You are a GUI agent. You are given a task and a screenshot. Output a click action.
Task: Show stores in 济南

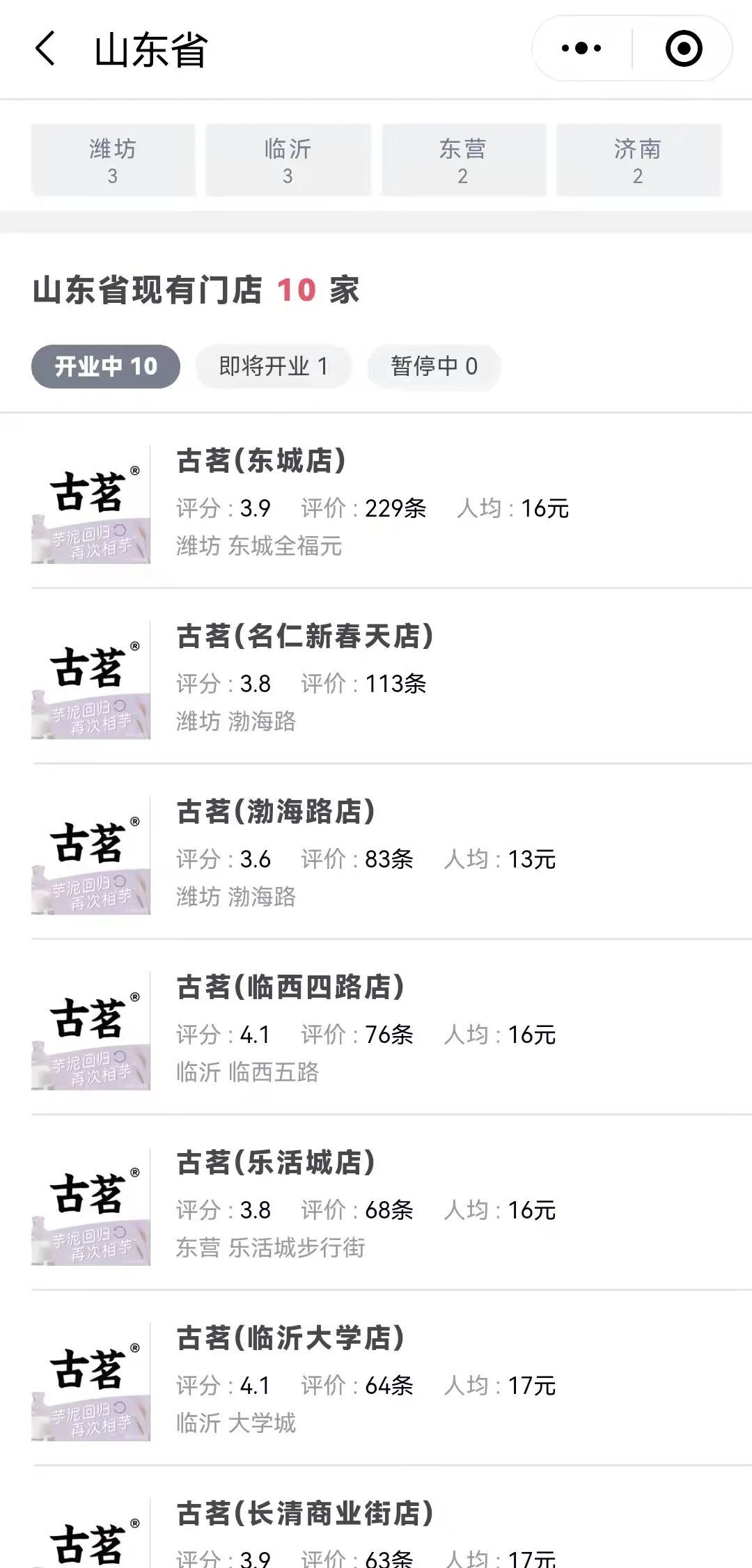coord(638,160)
